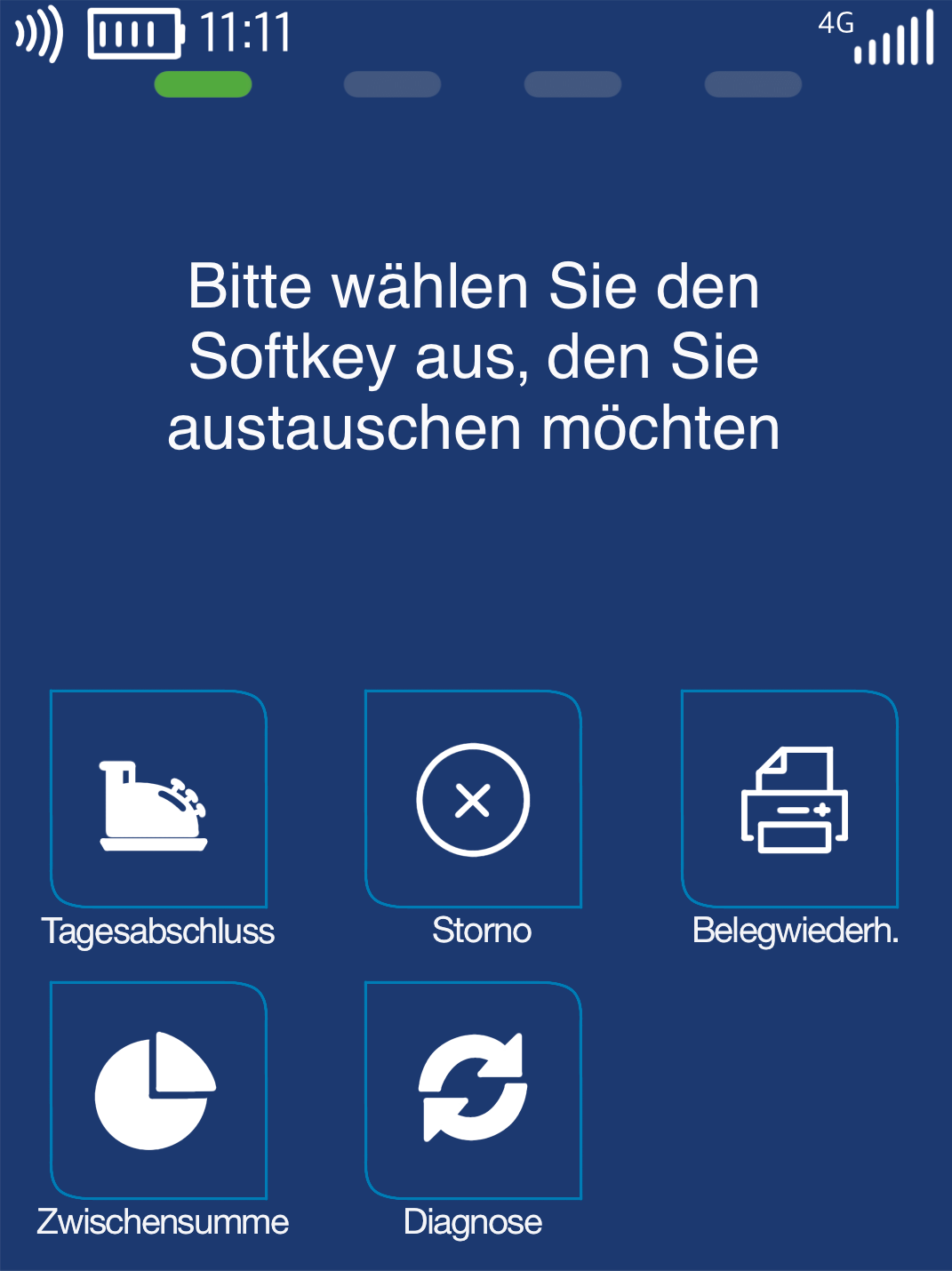Choose the Storno softkey
The image size is (952, 1271).
473,800
